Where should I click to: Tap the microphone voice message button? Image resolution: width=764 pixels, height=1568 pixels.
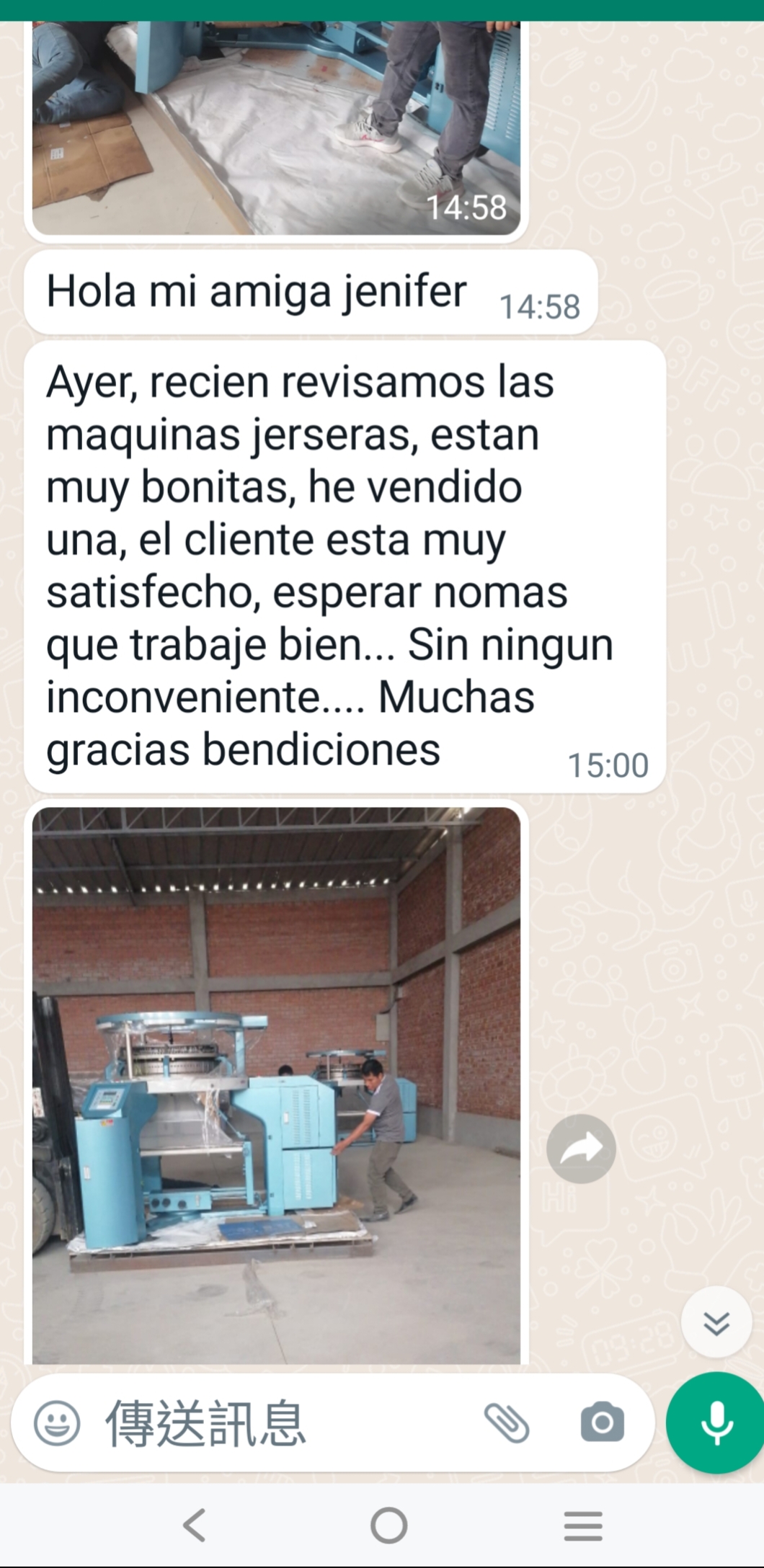click(716, 1422)
